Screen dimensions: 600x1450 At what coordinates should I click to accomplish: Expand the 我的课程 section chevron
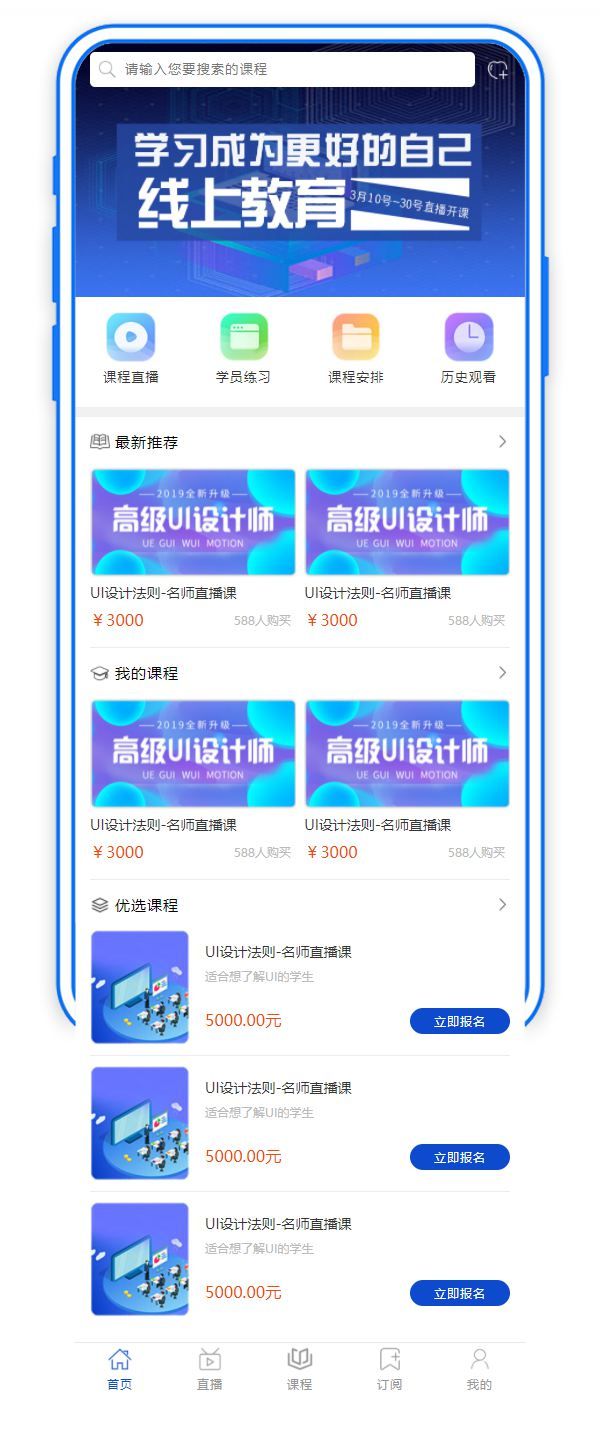(x=502, y=673)
